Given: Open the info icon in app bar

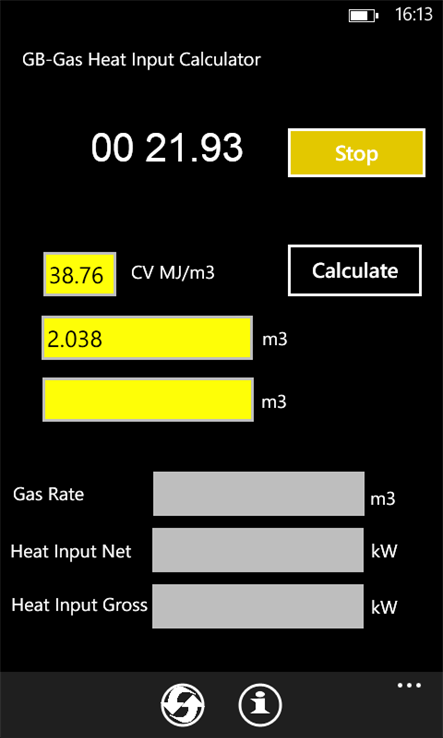Looking at the screenshot, I should point(260,705).
